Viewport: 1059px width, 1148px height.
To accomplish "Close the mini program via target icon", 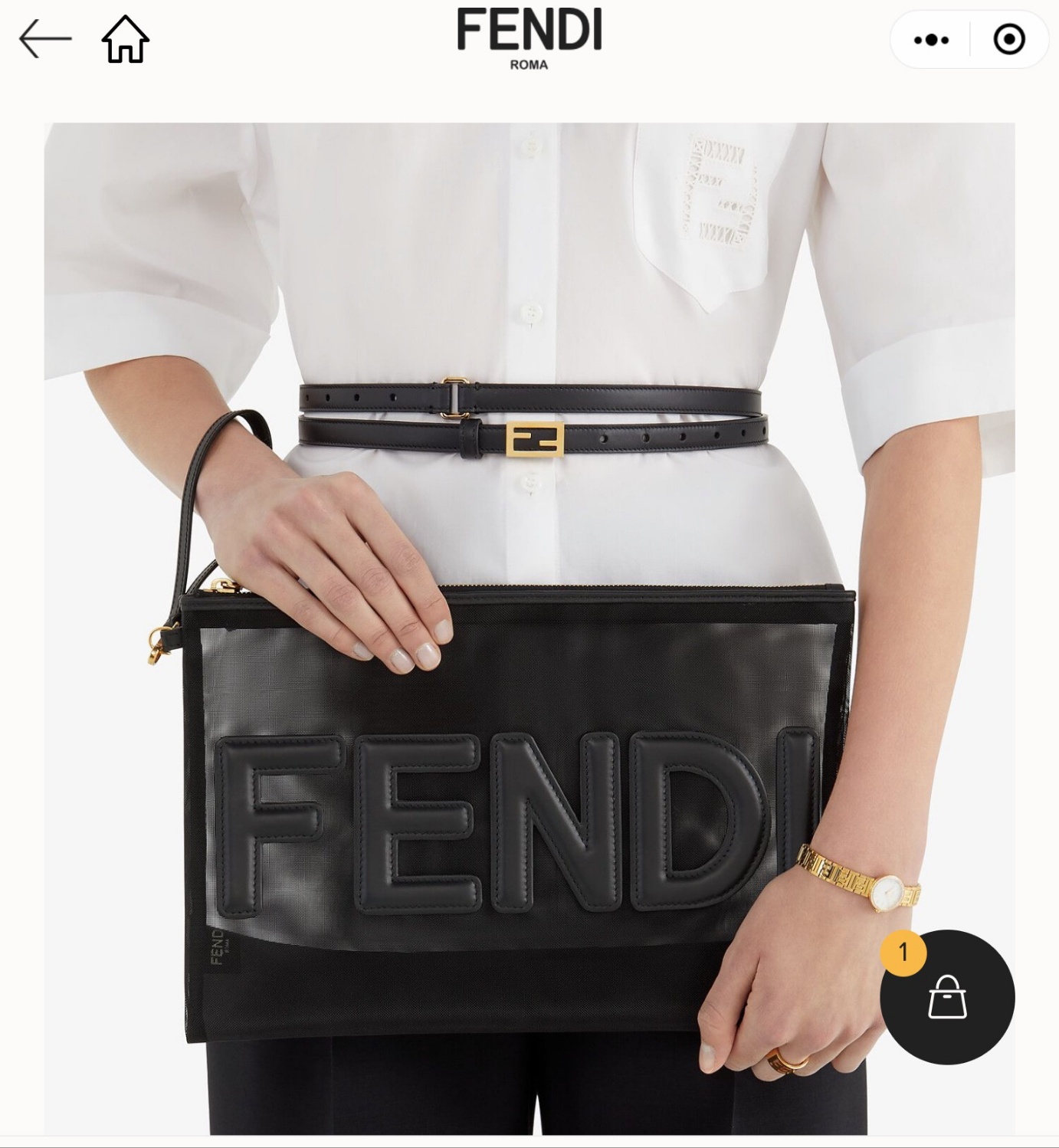I will pyautogui.click(x=1008, y=39).
